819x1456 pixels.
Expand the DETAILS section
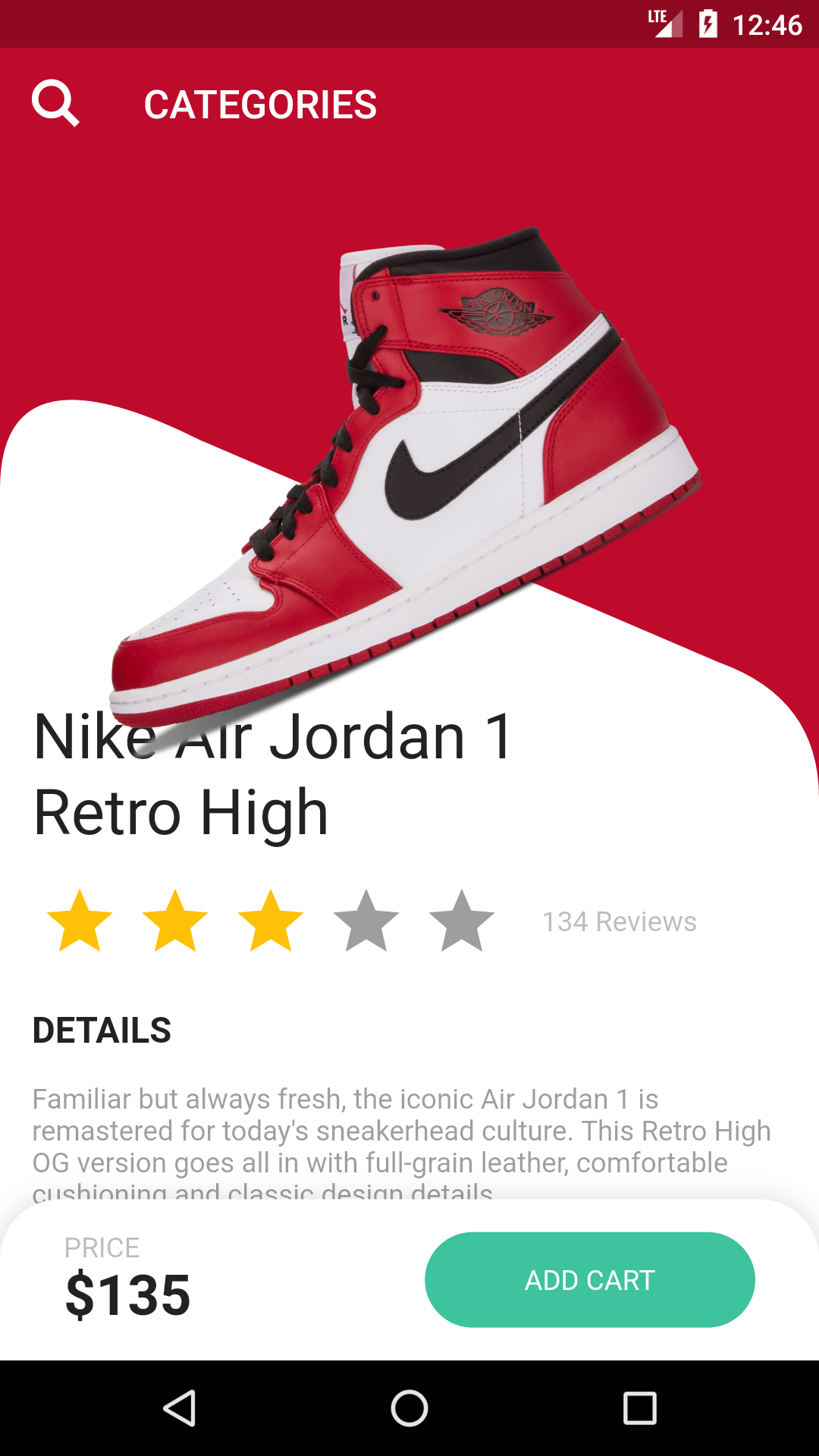pyautogui.click(x=102, y=1030)
